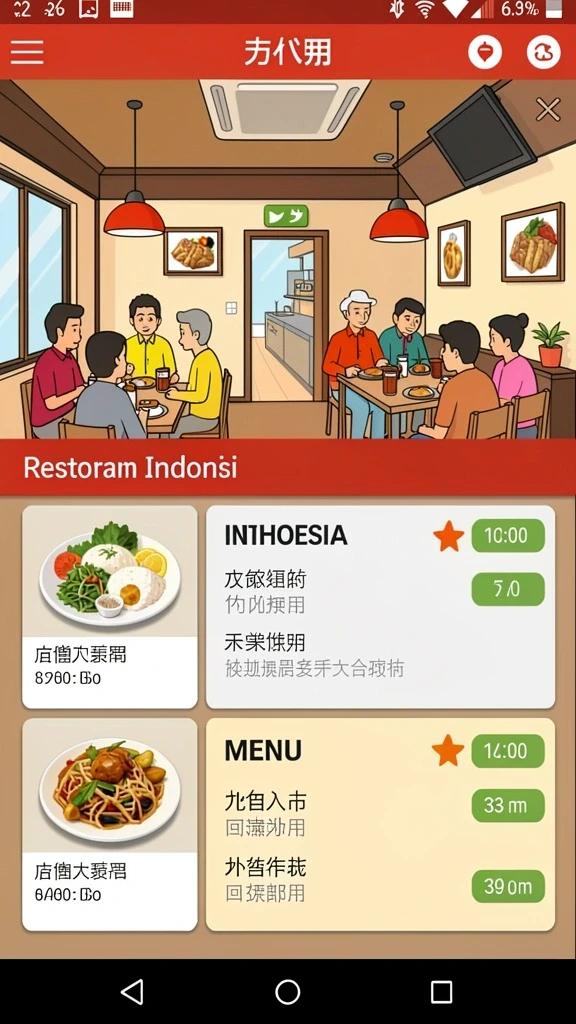Open the rice plate dish card
Screen dimensions: 576x1024
point(110,607)
